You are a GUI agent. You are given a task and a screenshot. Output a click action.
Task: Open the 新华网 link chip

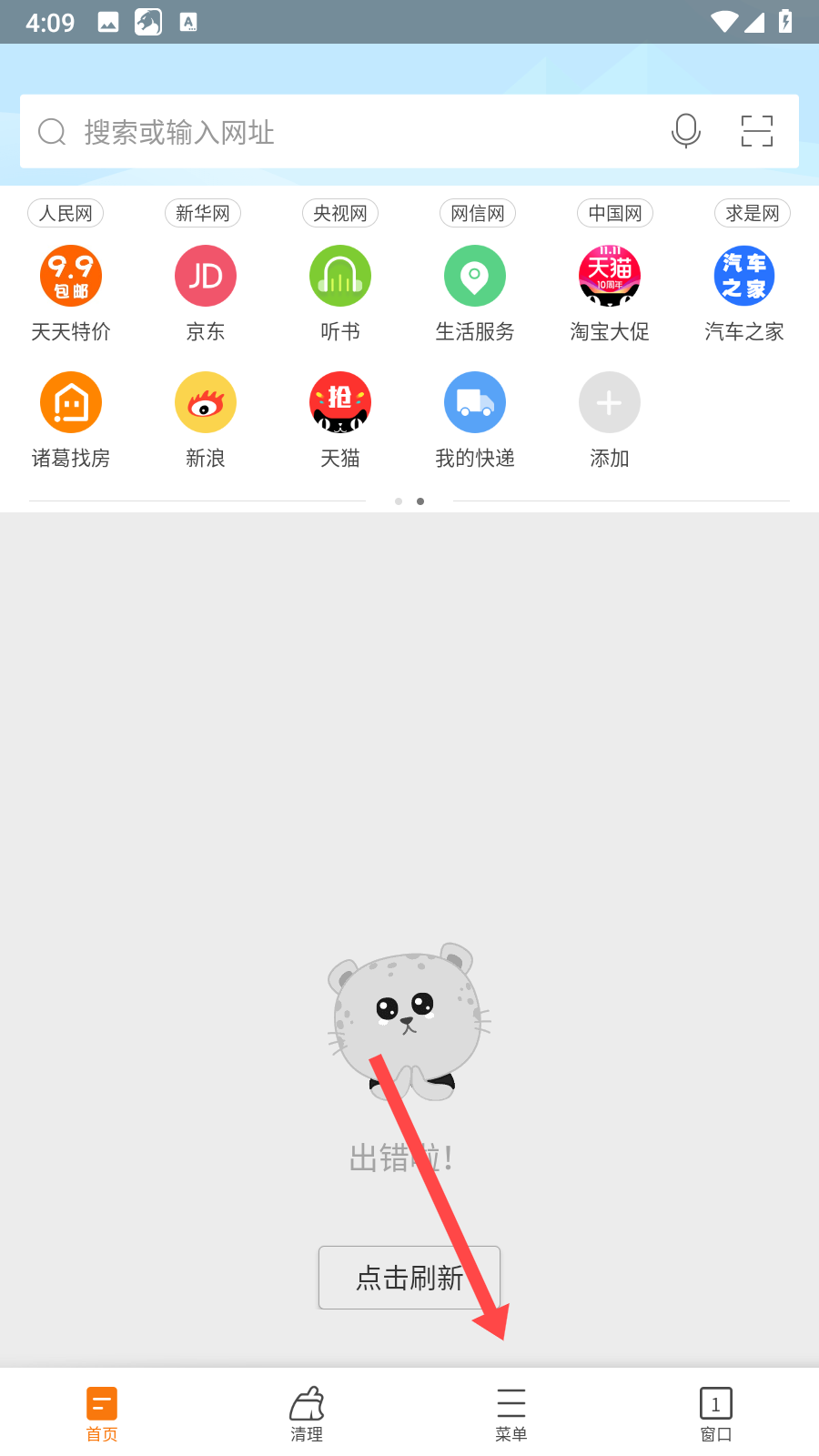[x=203, y=213]
